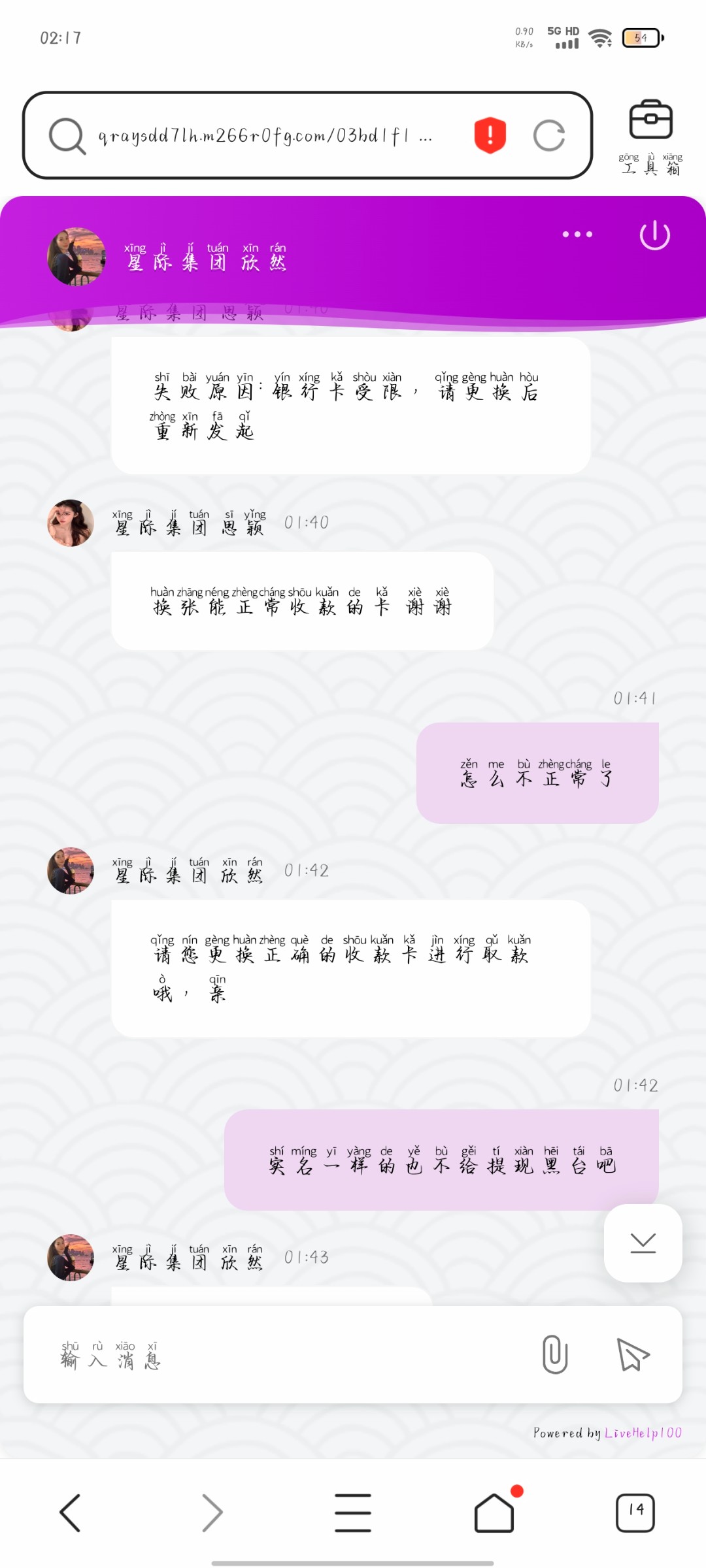Open the red security warning shield
Screen dimensions: 706x1568
click(x=490, y=135)
